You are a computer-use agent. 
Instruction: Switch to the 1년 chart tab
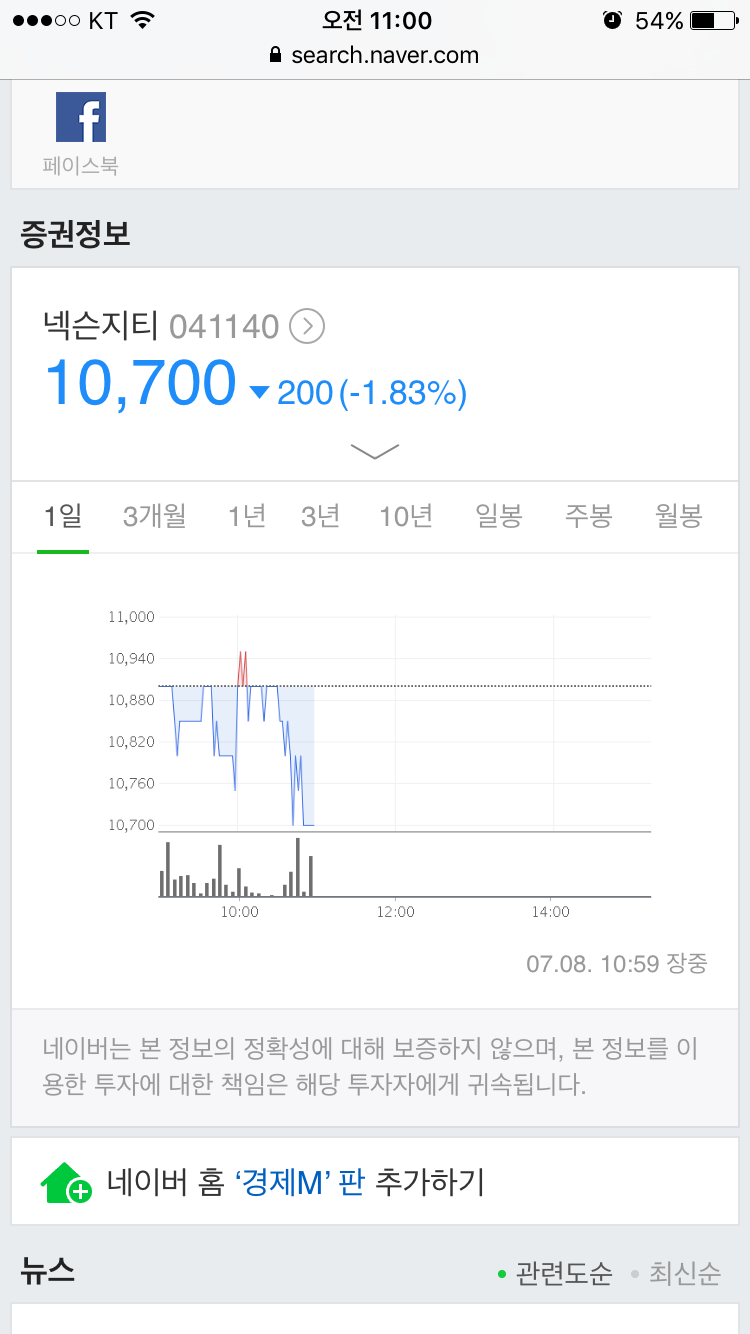(245, 516)
